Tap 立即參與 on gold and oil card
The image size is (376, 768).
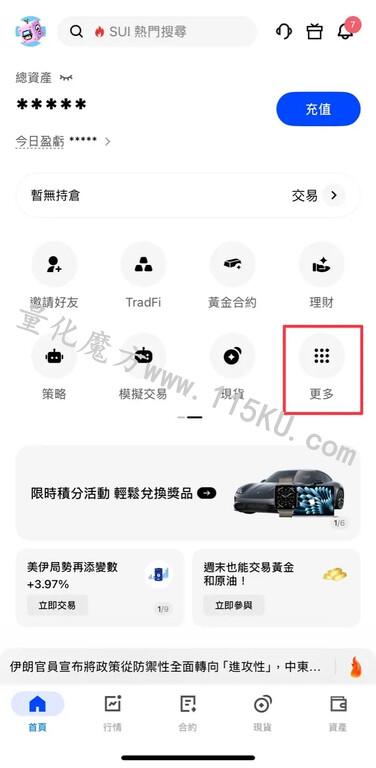(234, 605)
